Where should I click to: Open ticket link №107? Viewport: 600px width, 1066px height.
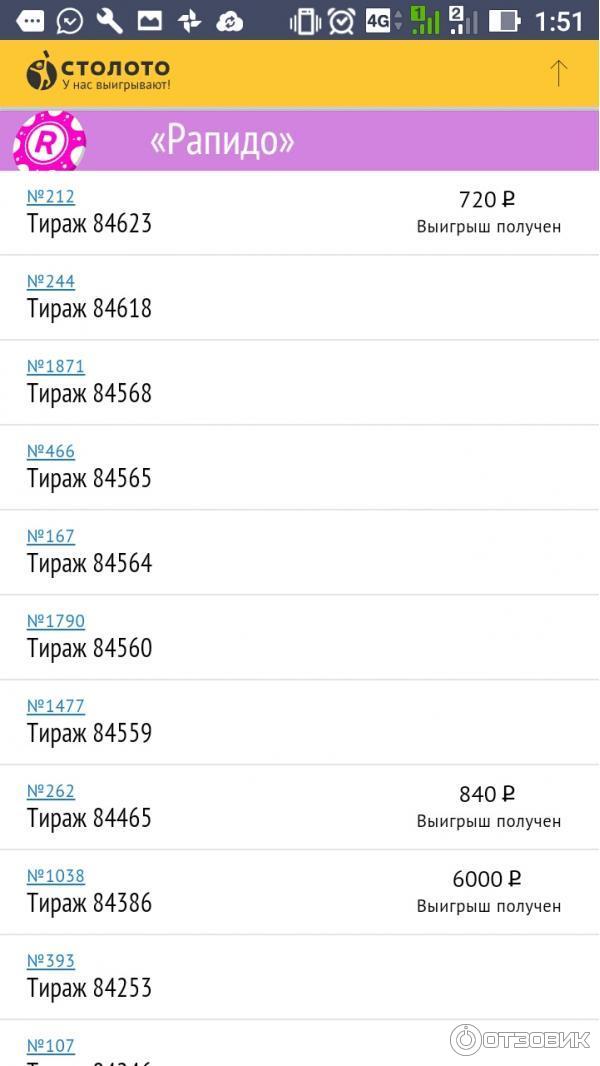51,1046
